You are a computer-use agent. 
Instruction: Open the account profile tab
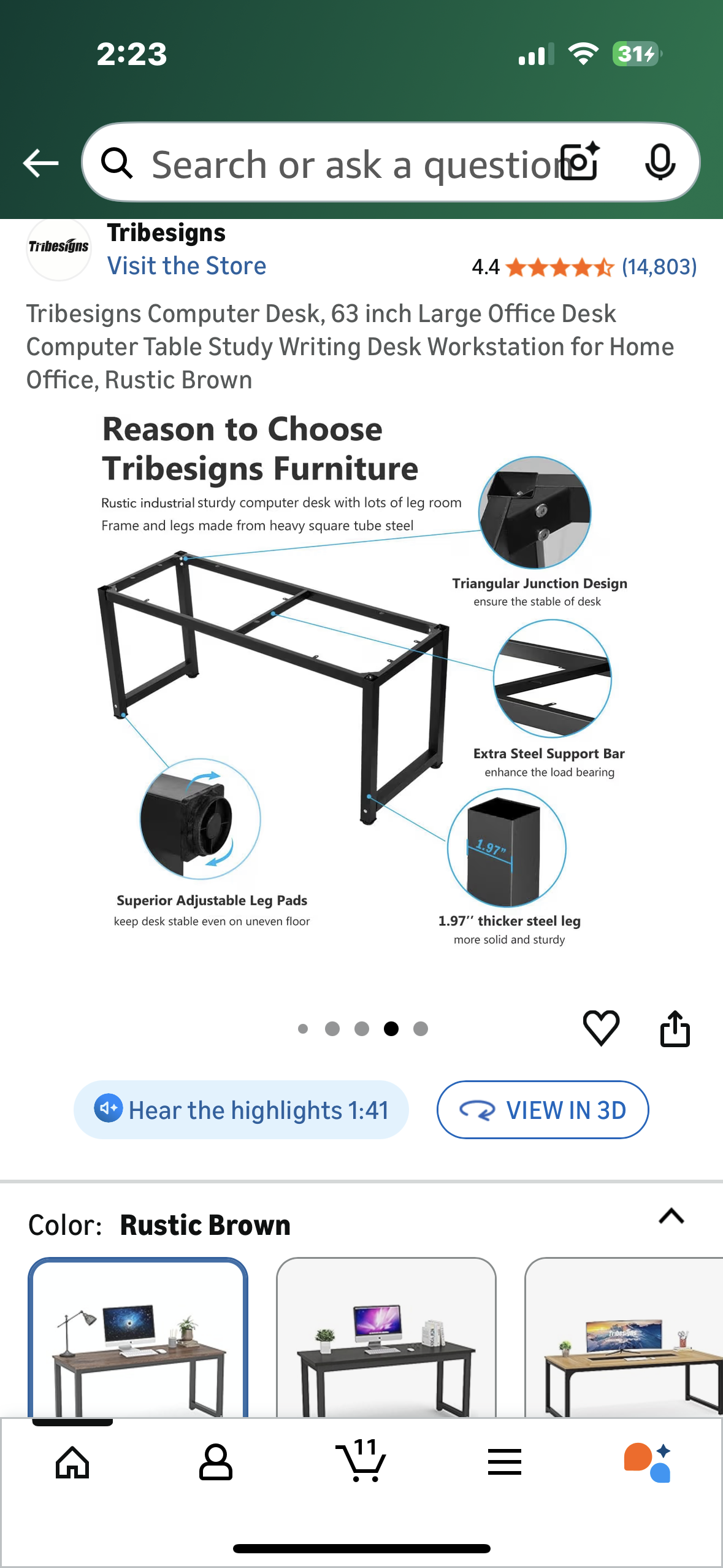[x=216, y=1462]
